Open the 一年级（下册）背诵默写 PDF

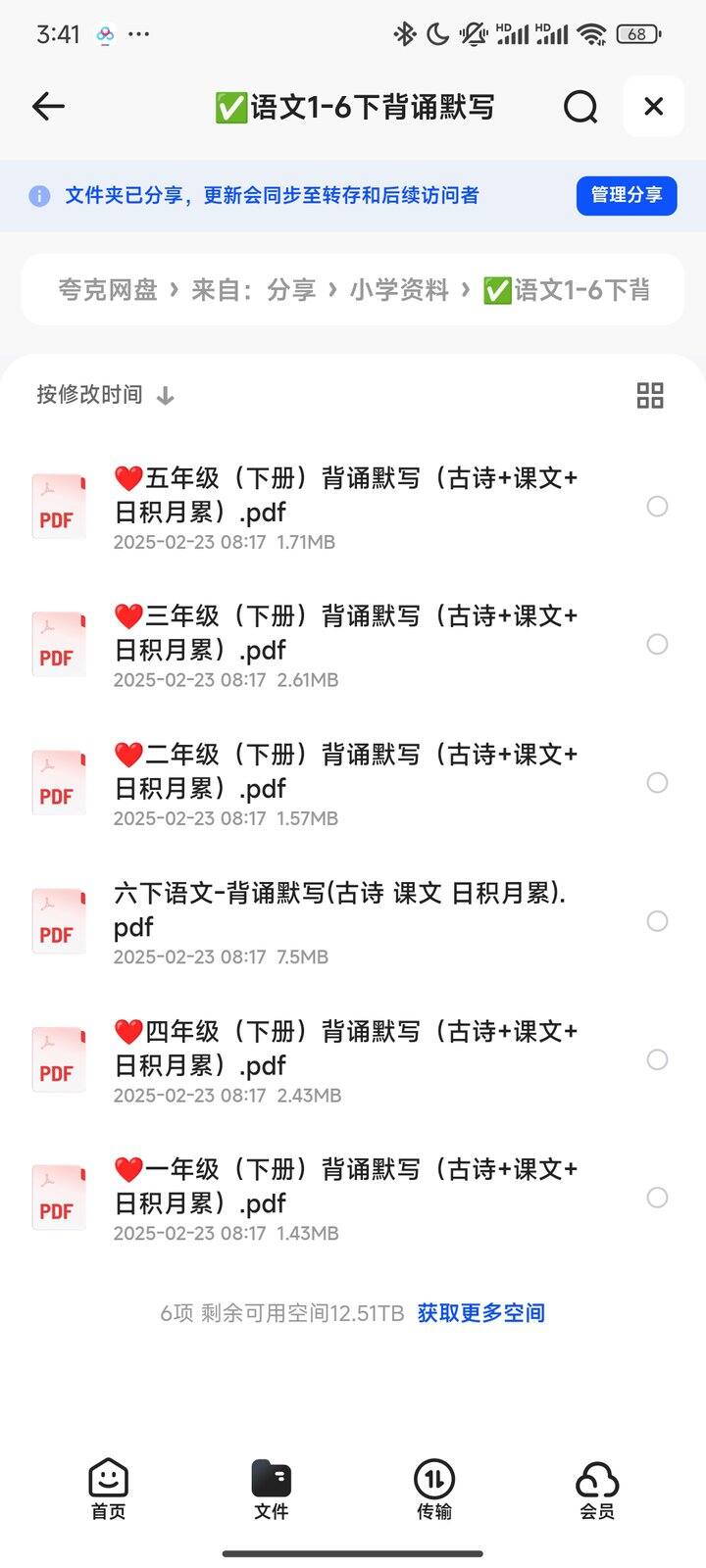coord(345,1199)
